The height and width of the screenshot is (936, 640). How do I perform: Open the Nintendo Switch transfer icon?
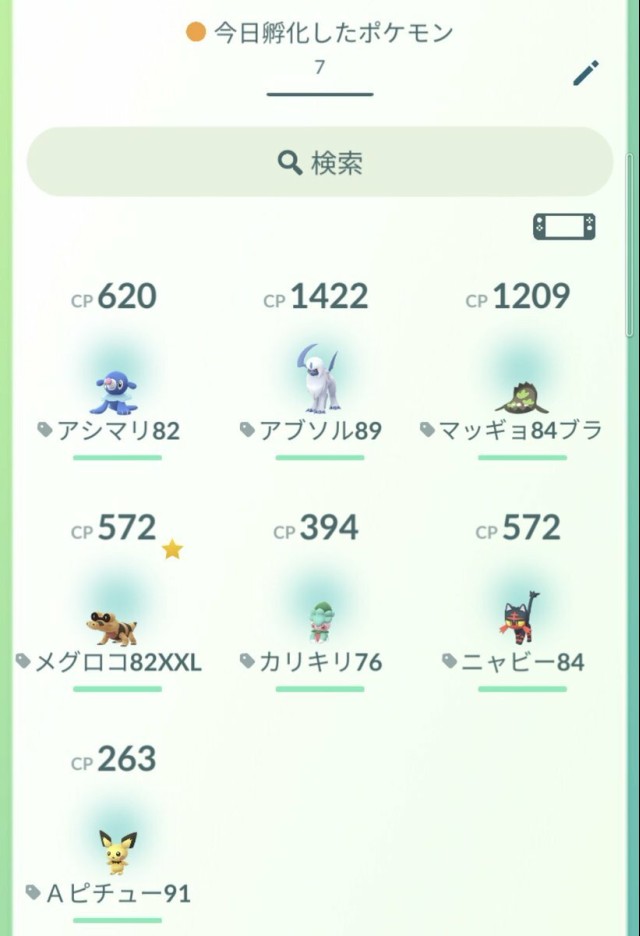click(564, 226)
